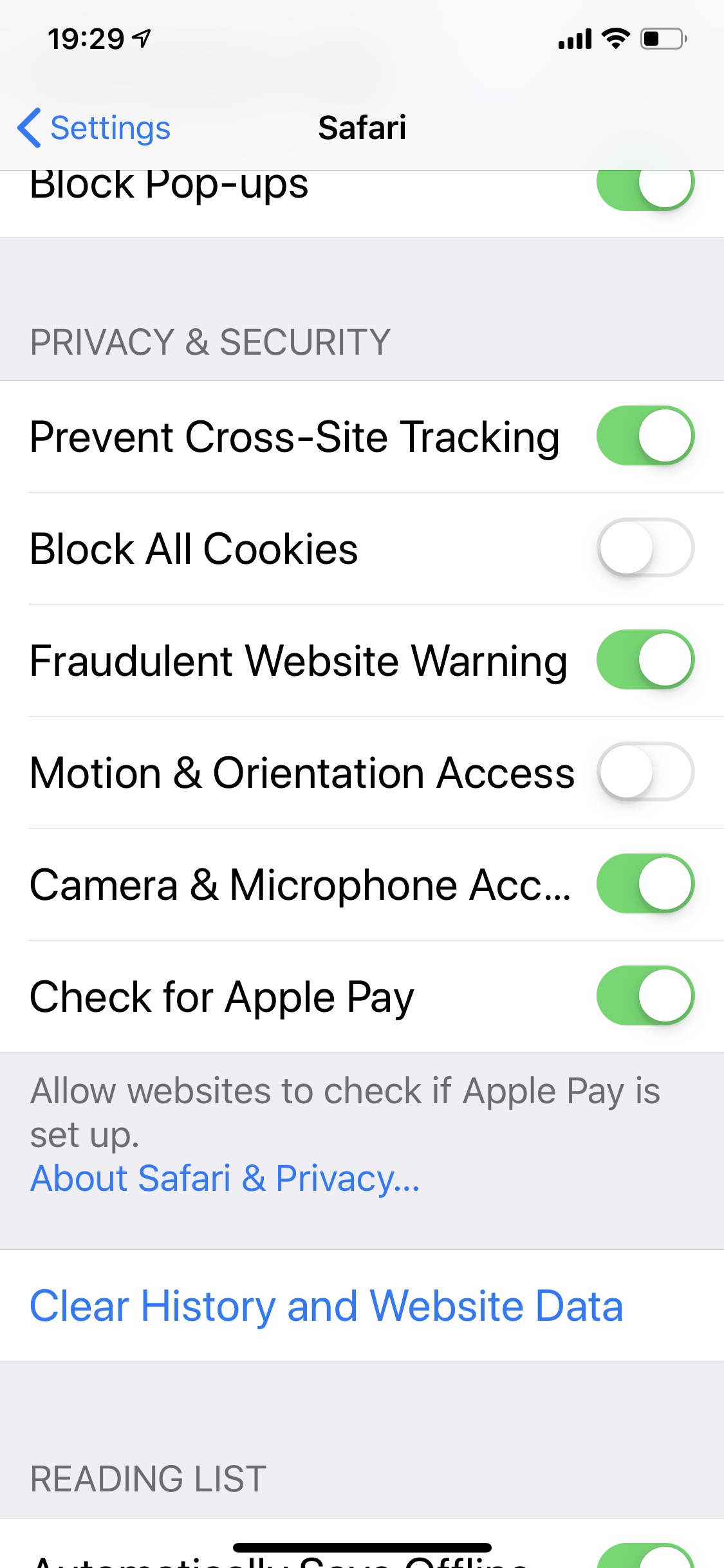Screen dimensions: 724x1568
Task: Disable Fraudulent Website Warning
Action: 645,660
